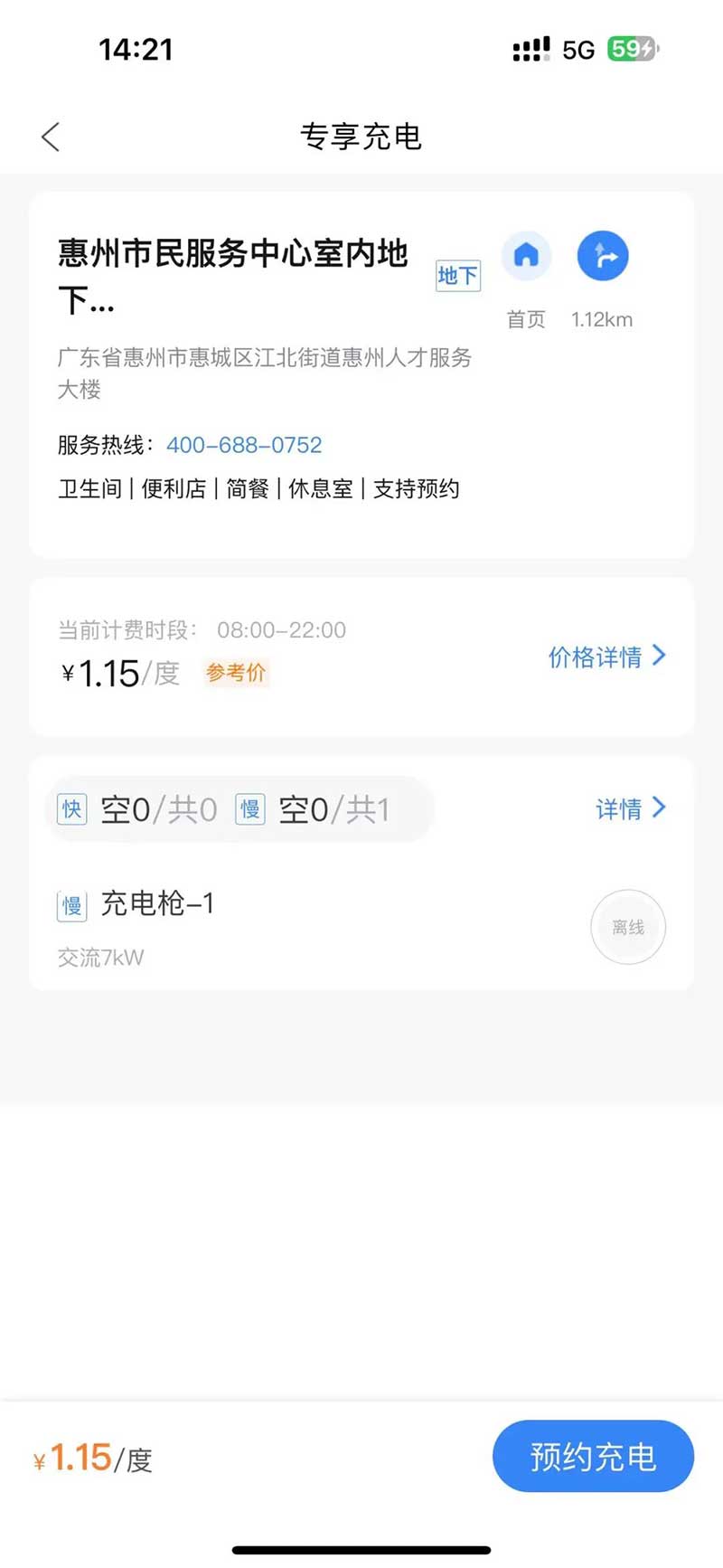
Task: Call the service hotline 400-688-0752
Action: click(x=244, y=444)
